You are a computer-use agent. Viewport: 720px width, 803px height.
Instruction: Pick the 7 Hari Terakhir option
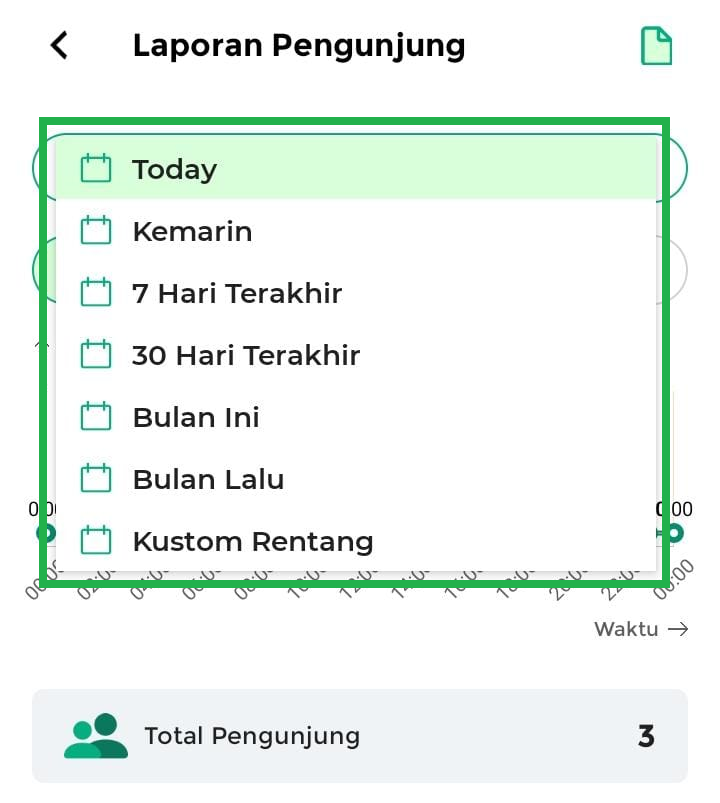pyautogui.click(x=237, y=294)
